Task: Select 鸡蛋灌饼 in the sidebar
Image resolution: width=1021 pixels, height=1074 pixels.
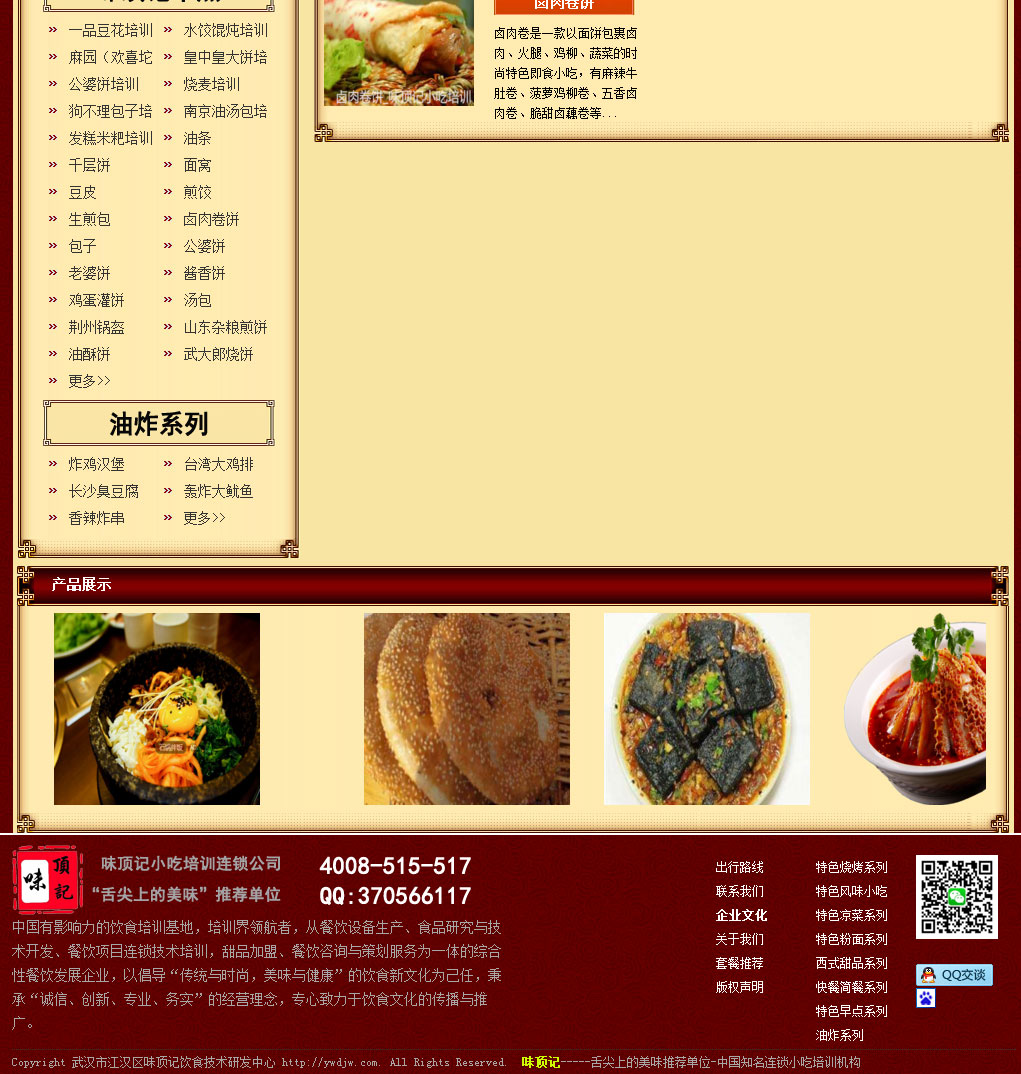Action: coord(96,300)
